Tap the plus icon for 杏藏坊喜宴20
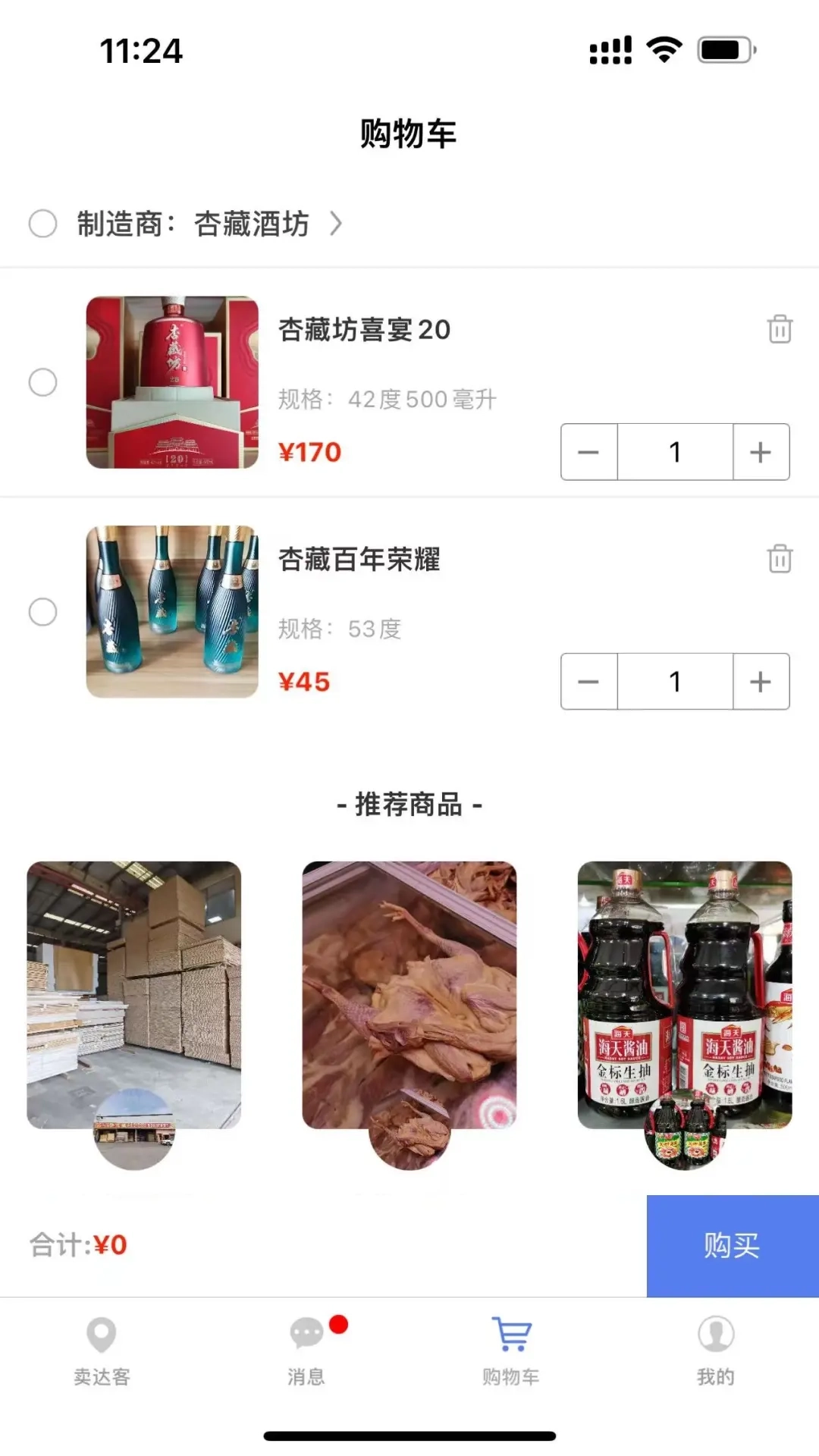The height and width of the screenshot is (1456, 819). [x=761, y=452]
